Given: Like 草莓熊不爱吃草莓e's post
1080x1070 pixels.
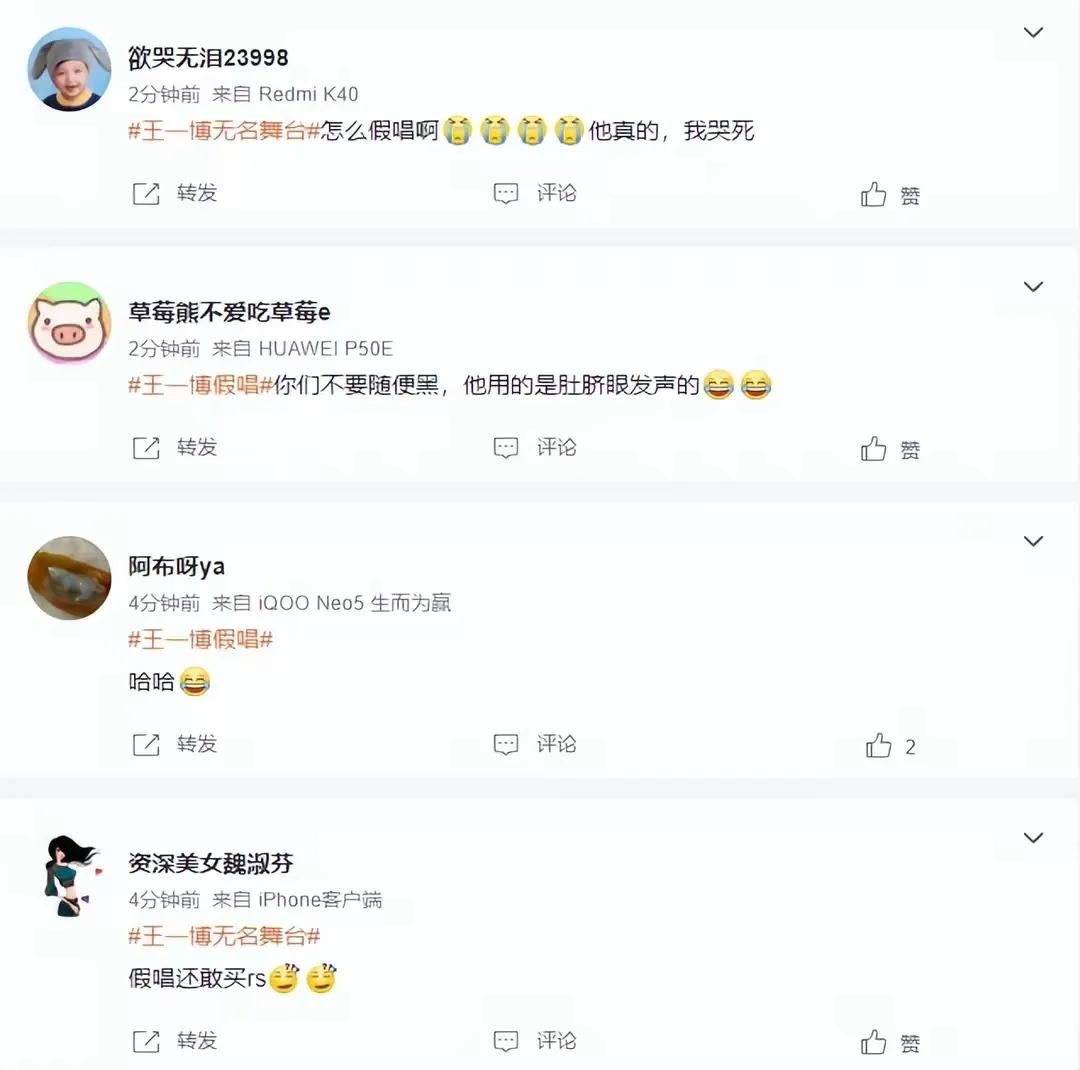Looking at the screenshot, I should 889,449.
